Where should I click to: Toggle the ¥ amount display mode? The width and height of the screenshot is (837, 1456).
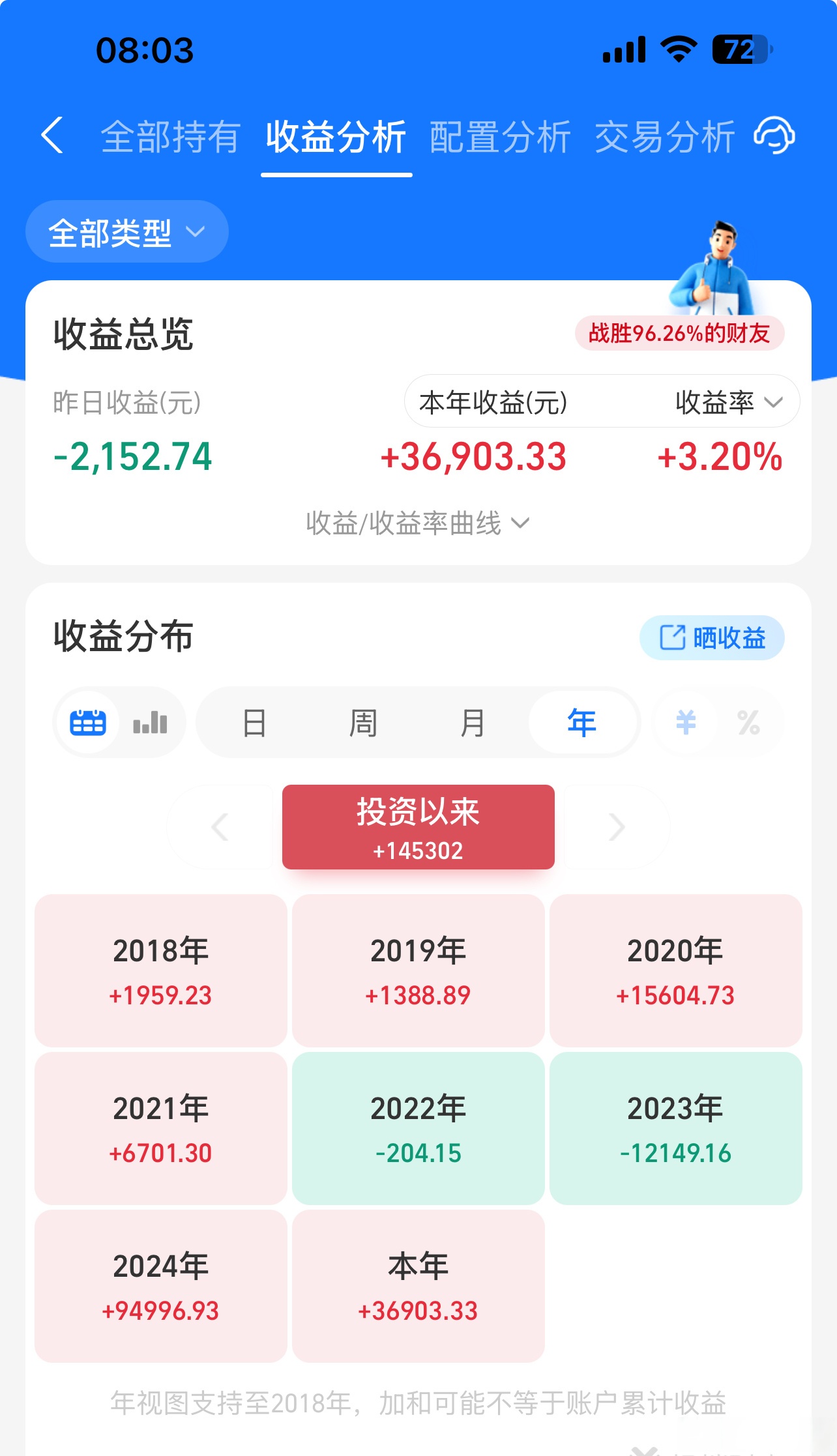point(686,722)
